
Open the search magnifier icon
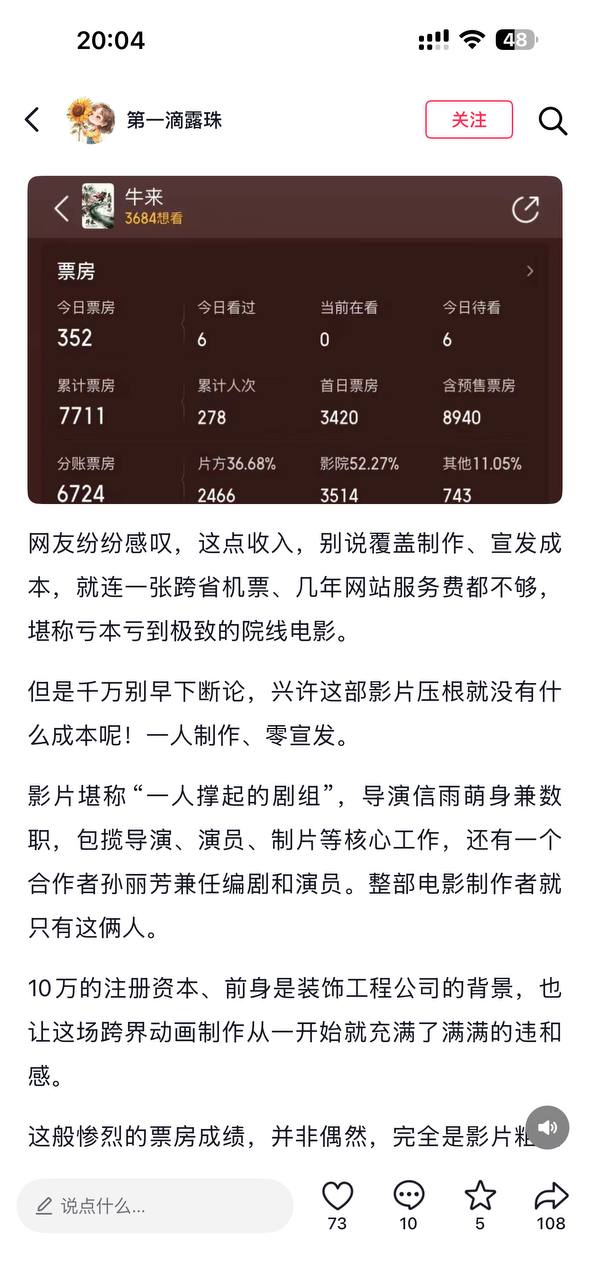(553, 121)
